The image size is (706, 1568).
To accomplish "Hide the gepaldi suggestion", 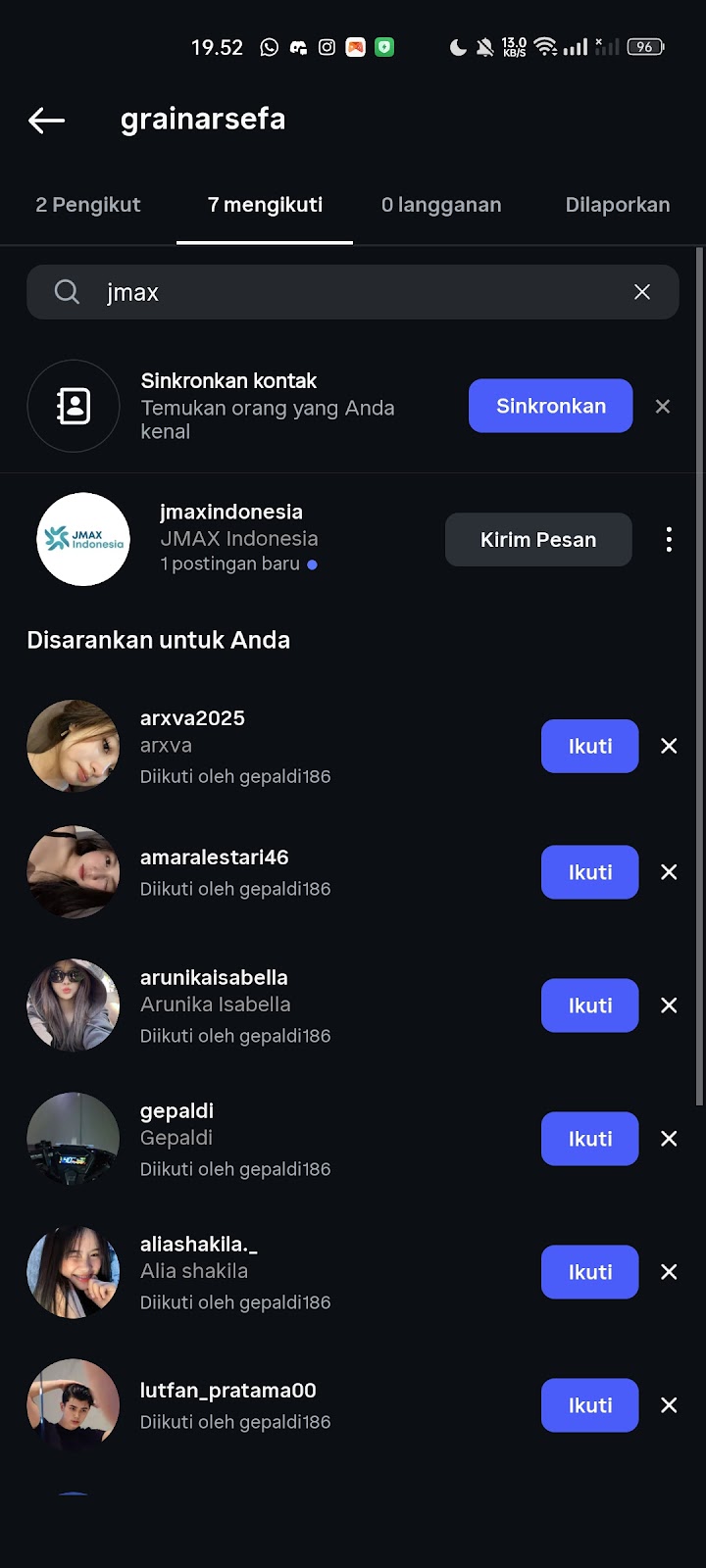I will [669, 1139].
